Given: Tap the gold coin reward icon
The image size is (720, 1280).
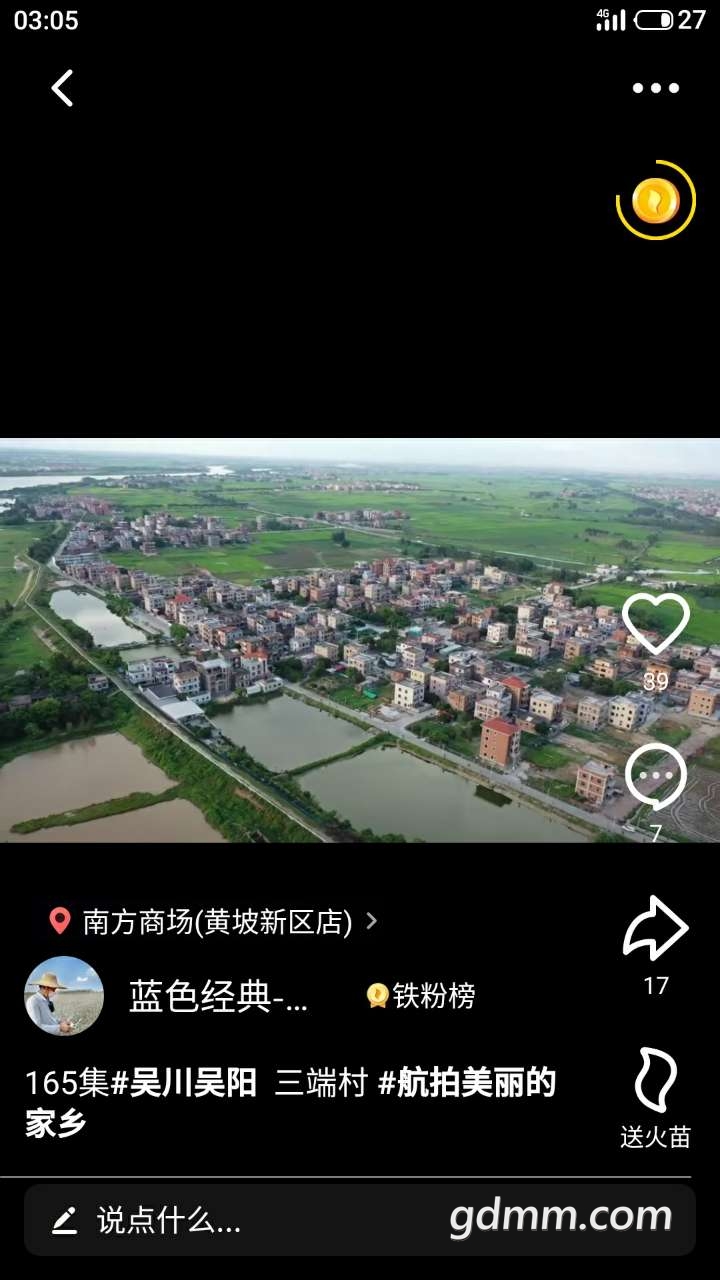Looking at the screenshot, I should [656, 200].
